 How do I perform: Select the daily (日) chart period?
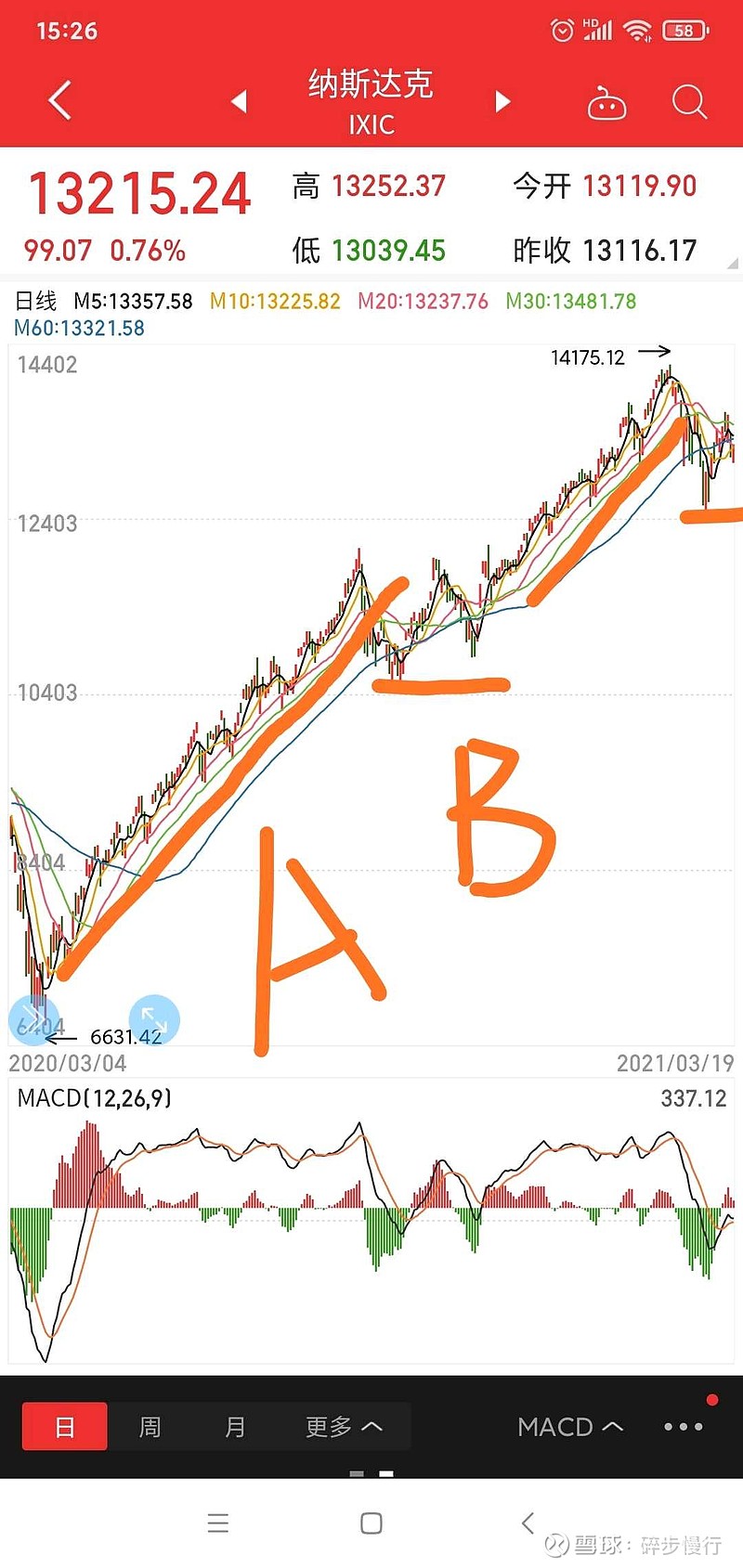click(65, 1426)
